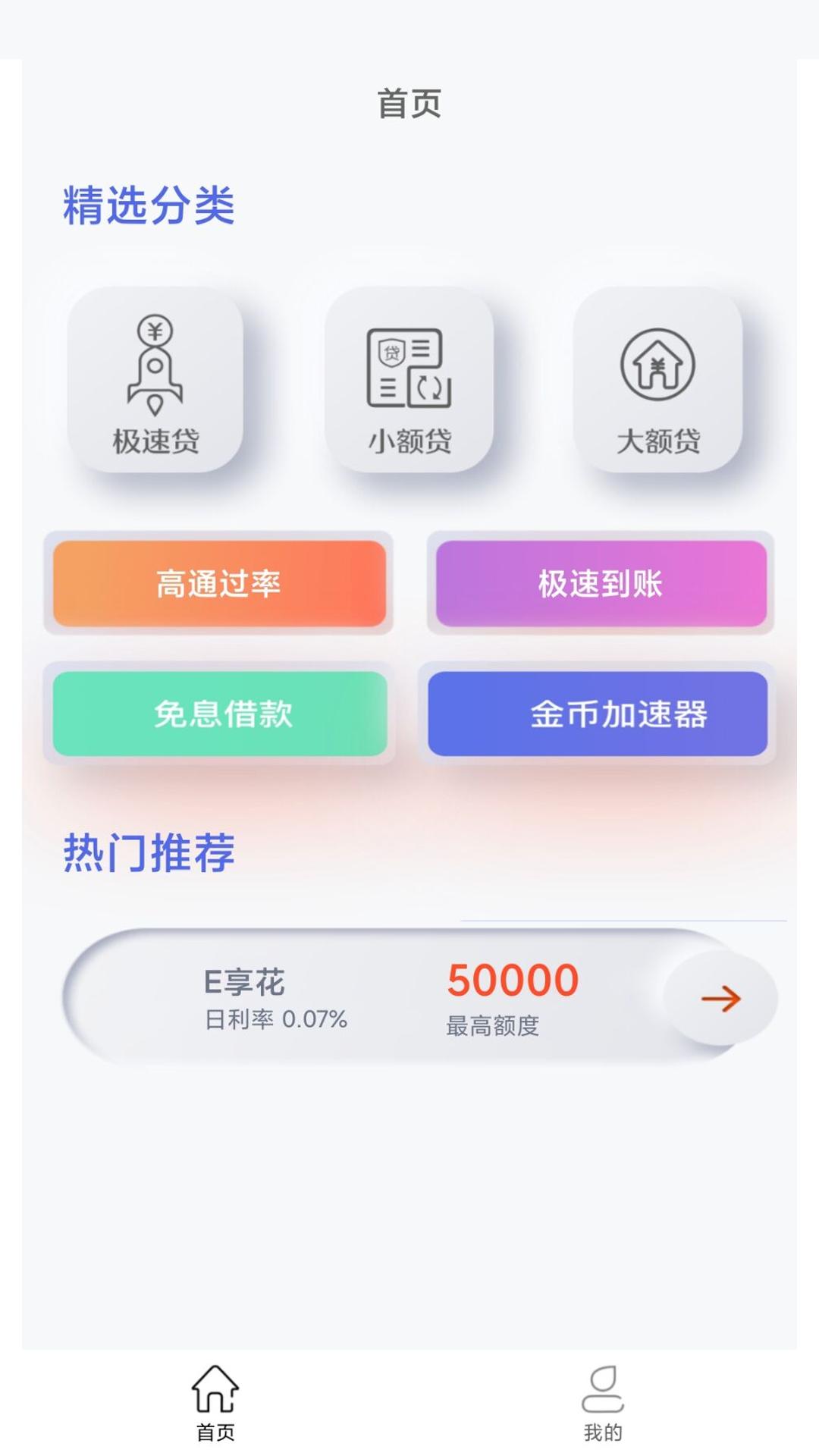Viewport: 819px width, 1456px height.
Task: Open the 小额贷 category
Action: (409, 380)
